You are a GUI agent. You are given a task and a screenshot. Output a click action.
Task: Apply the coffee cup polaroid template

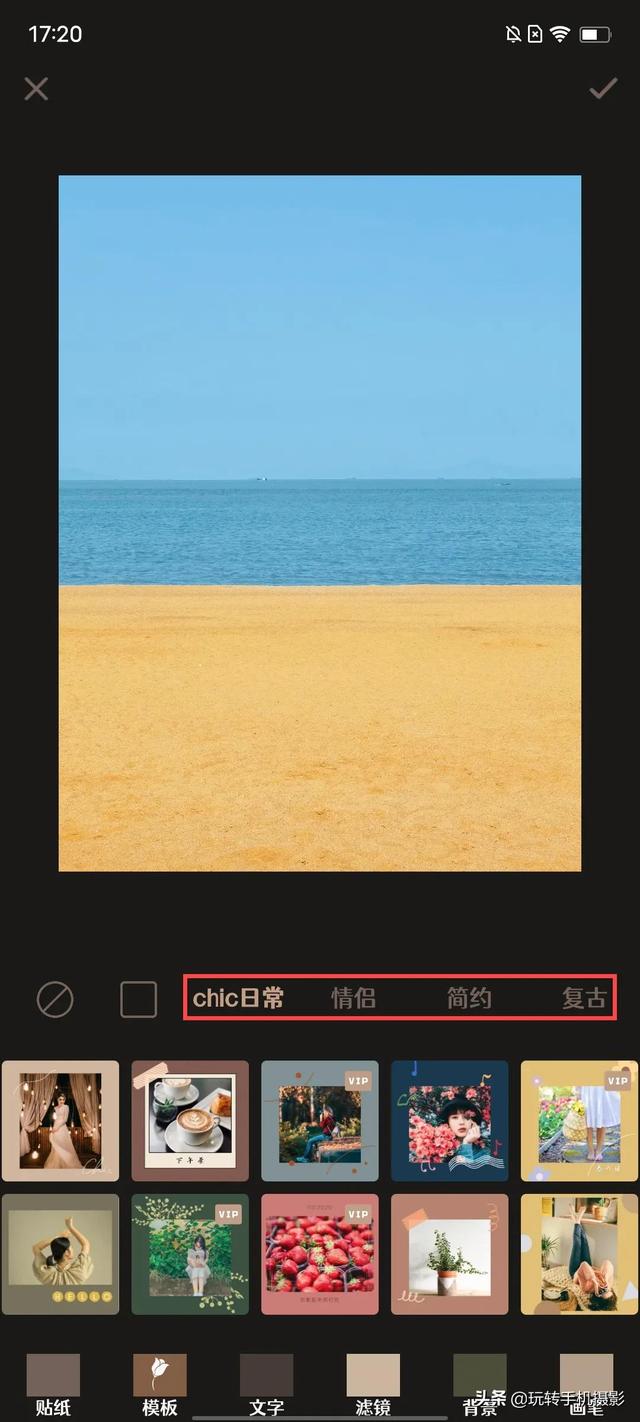[x=190, y=1121]
